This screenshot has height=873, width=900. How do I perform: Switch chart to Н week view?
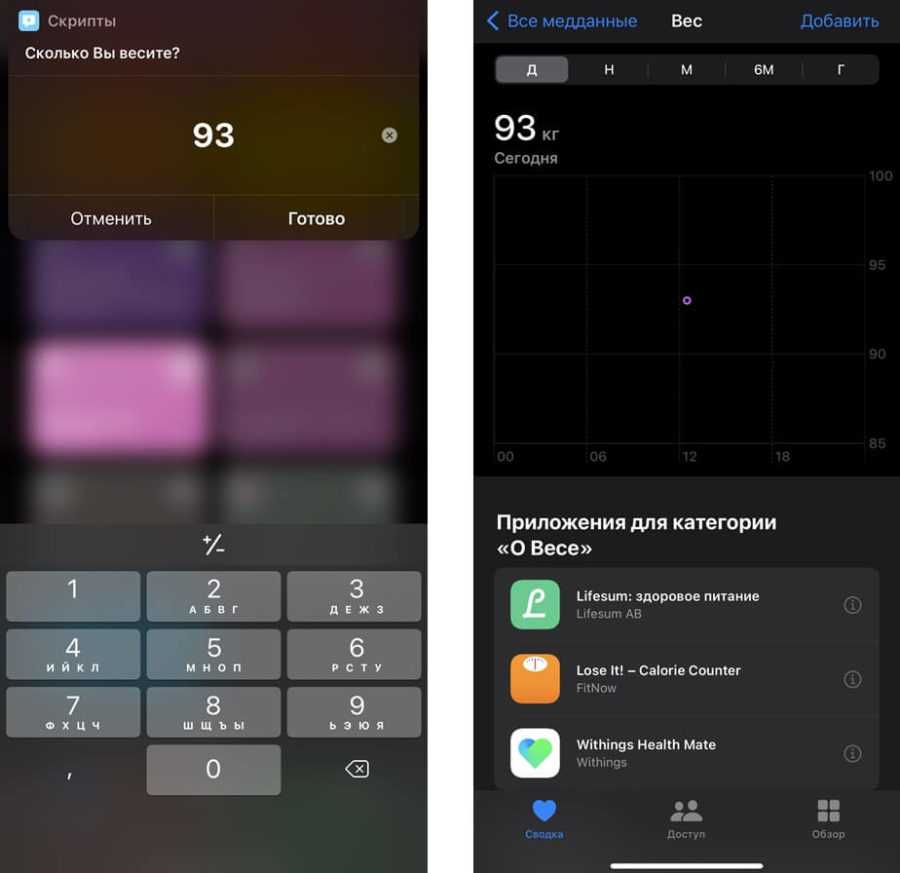(x=609, y=69)
